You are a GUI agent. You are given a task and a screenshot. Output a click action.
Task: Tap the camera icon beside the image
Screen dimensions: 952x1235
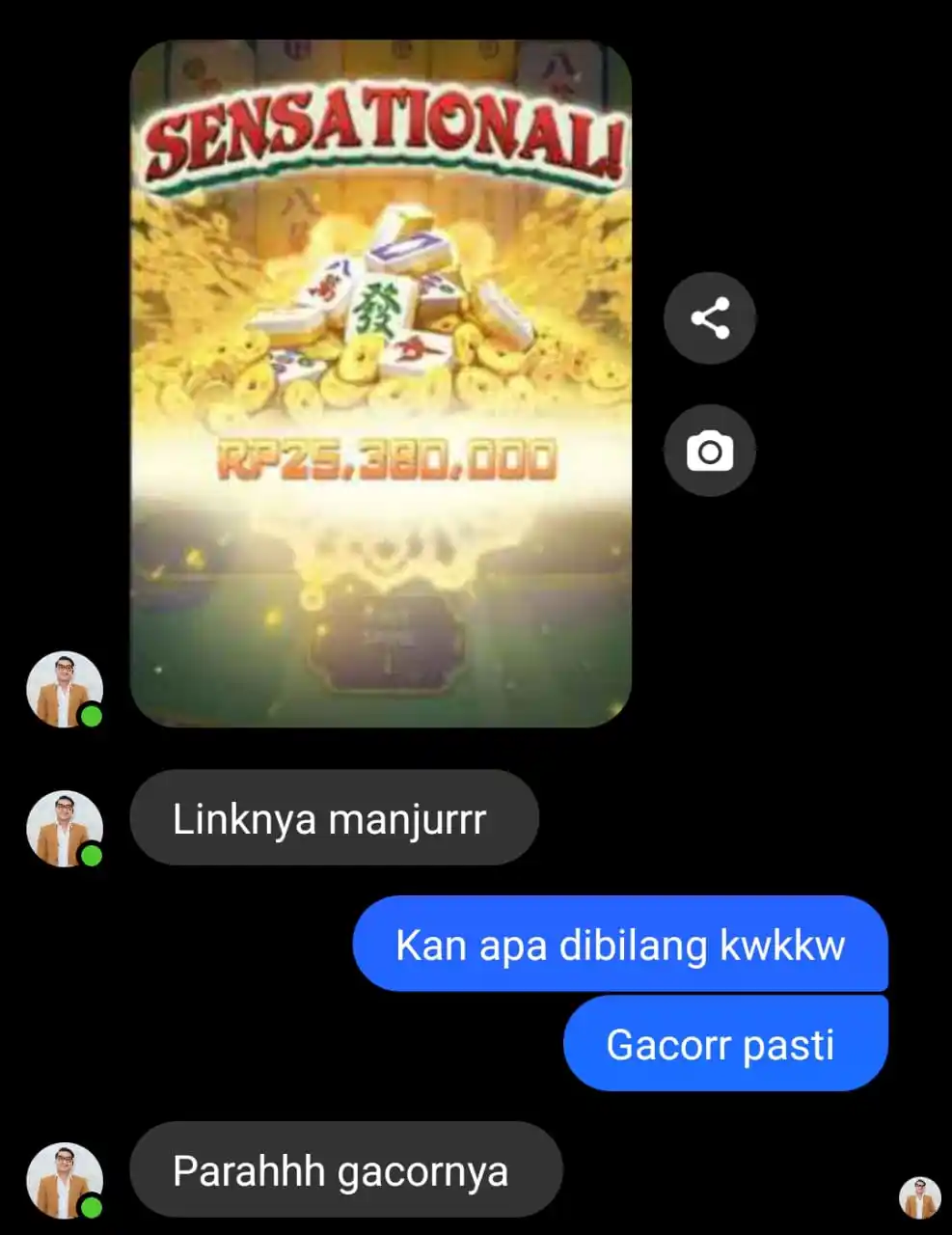[709, 451]
